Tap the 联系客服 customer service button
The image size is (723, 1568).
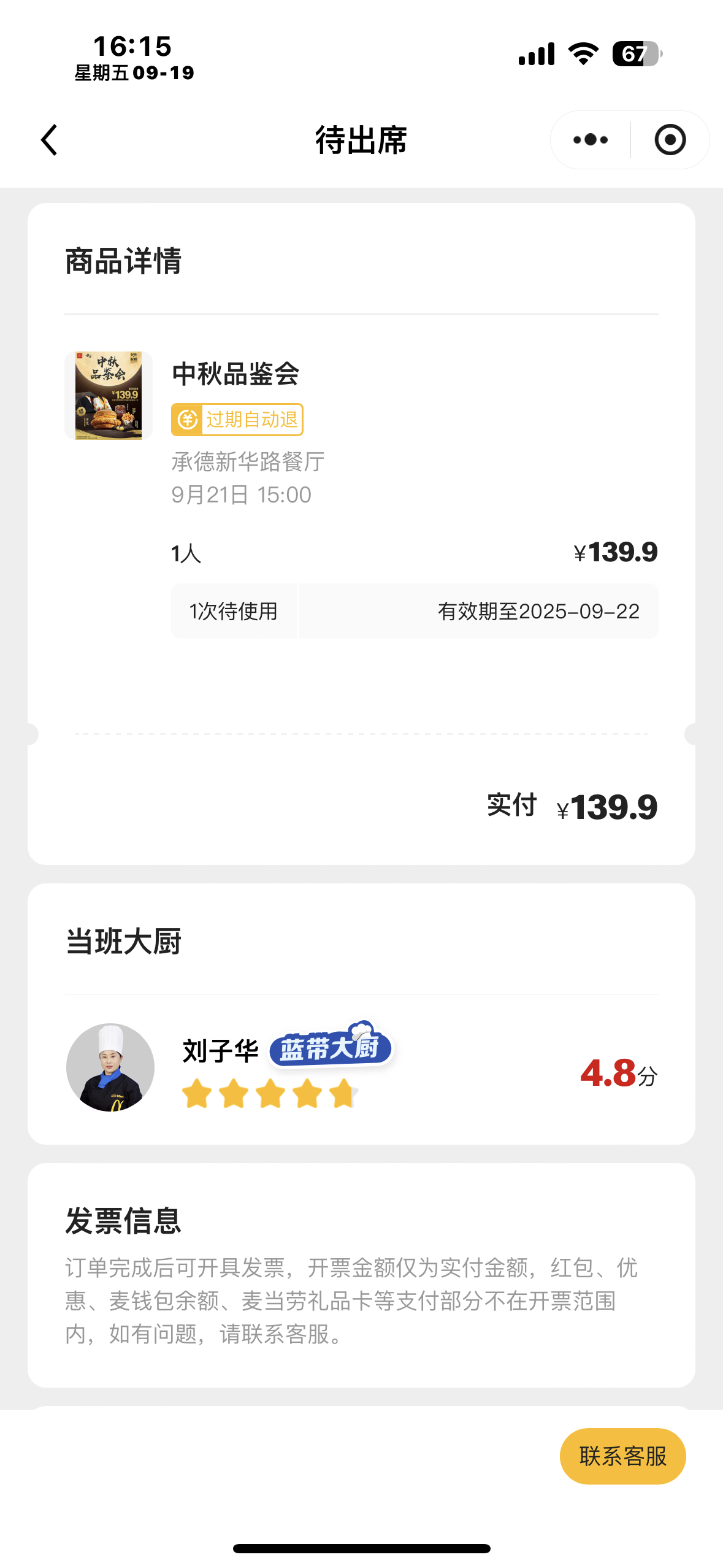click(622, 1456)
